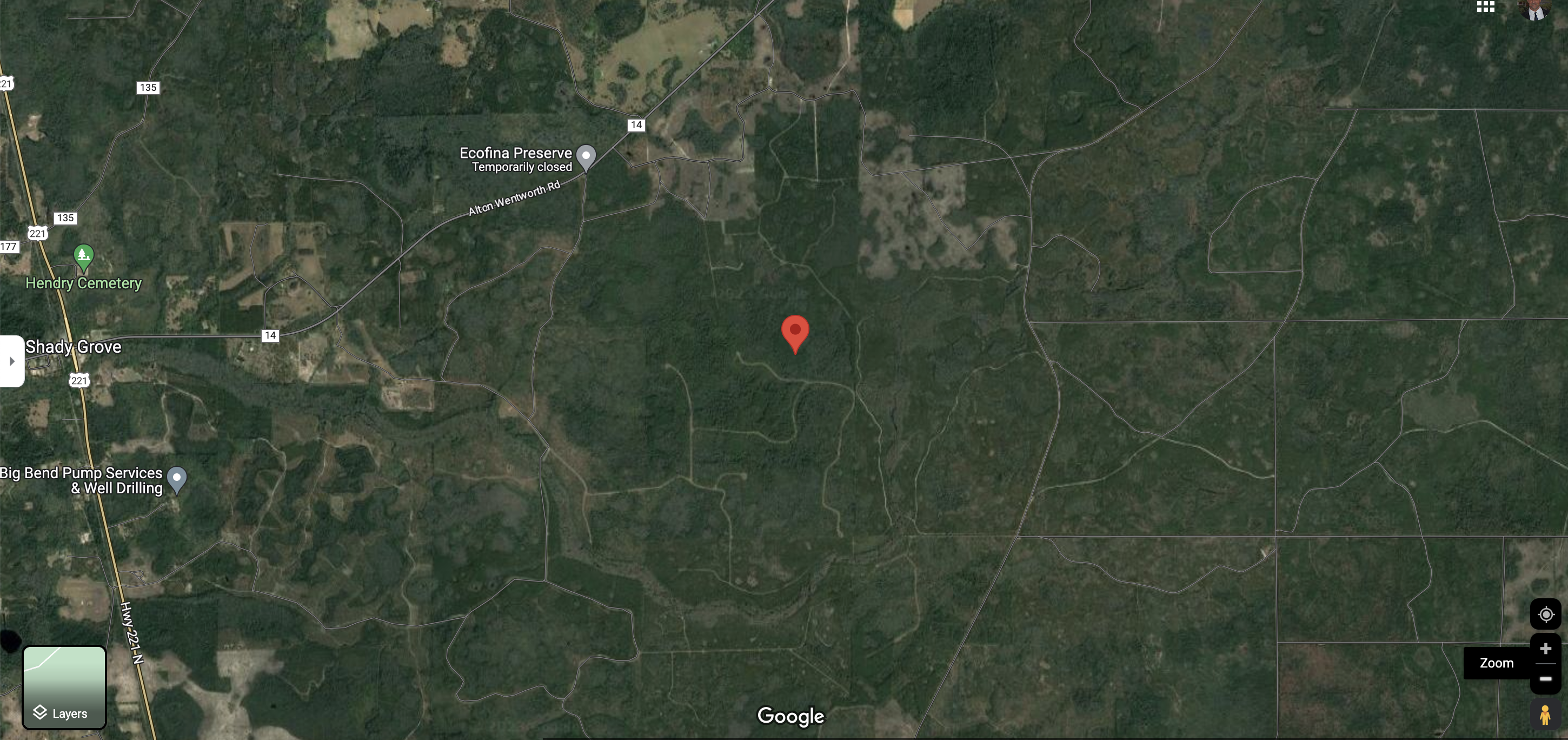Expand the collapsed side panel
Image resolution: width=1568 pixels, height=740 pixels.
tap(11, 361)
